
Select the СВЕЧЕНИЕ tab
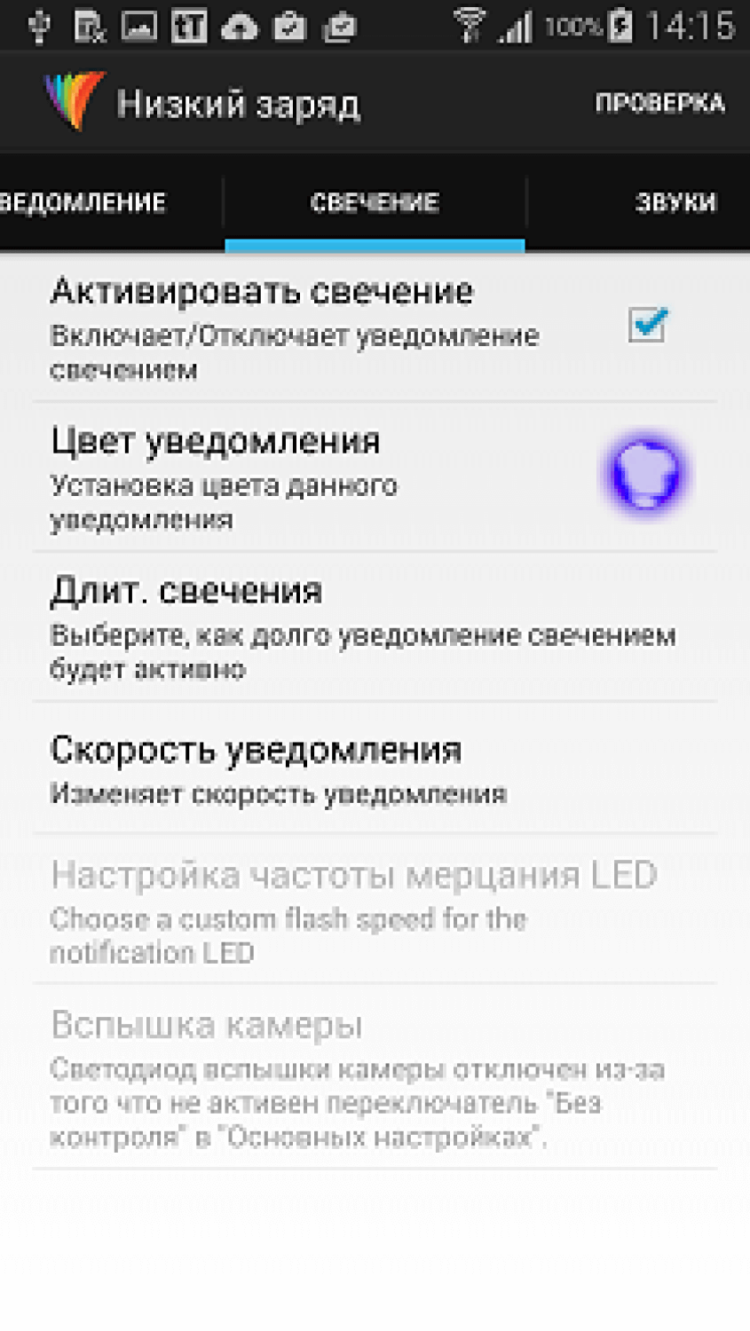(374, 202)
